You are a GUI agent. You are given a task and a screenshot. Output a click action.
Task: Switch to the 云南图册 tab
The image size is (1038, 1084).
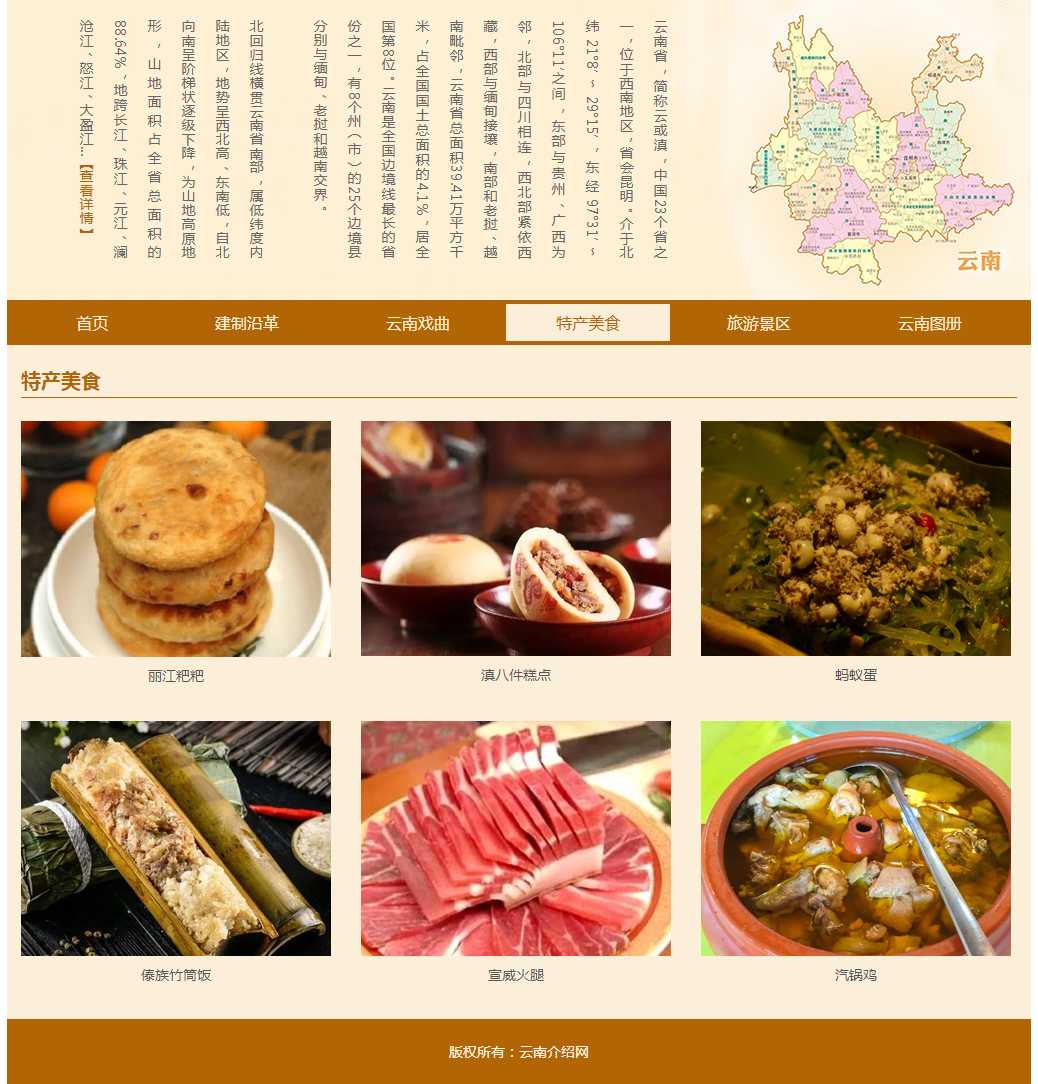point(929,323)
